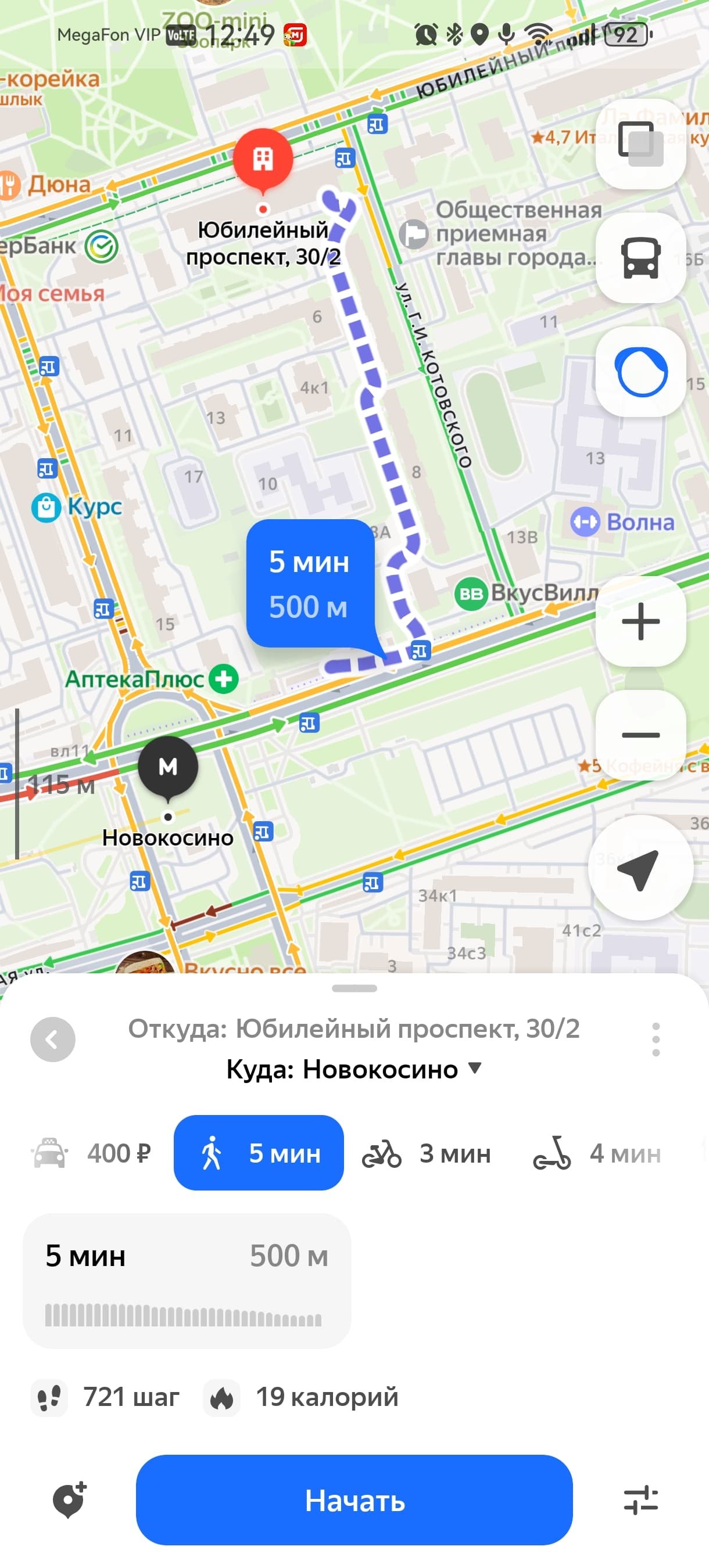Select the 5 мин, 500 м route card

pyautogui.click(x=187, y=1280)
